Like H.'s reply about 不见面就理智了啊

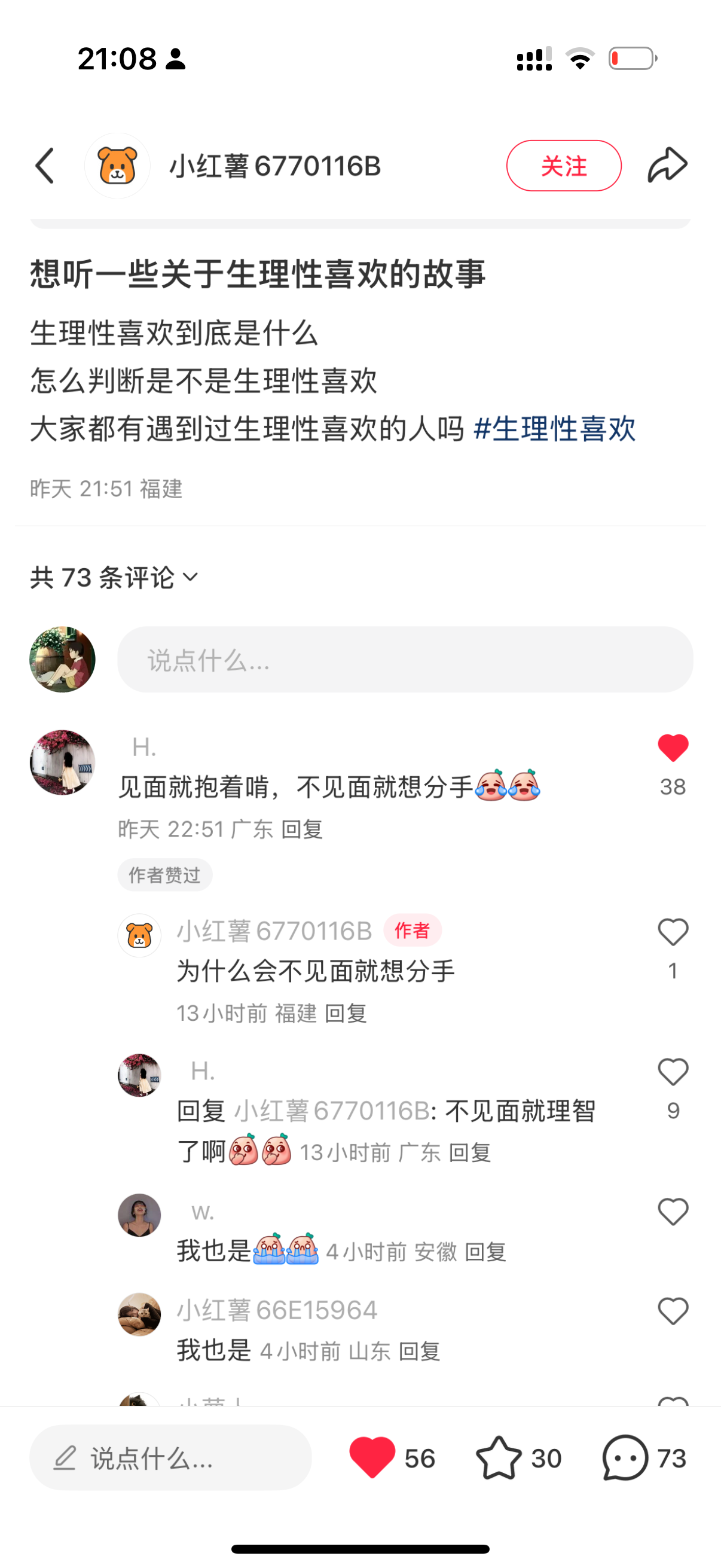673,1072
